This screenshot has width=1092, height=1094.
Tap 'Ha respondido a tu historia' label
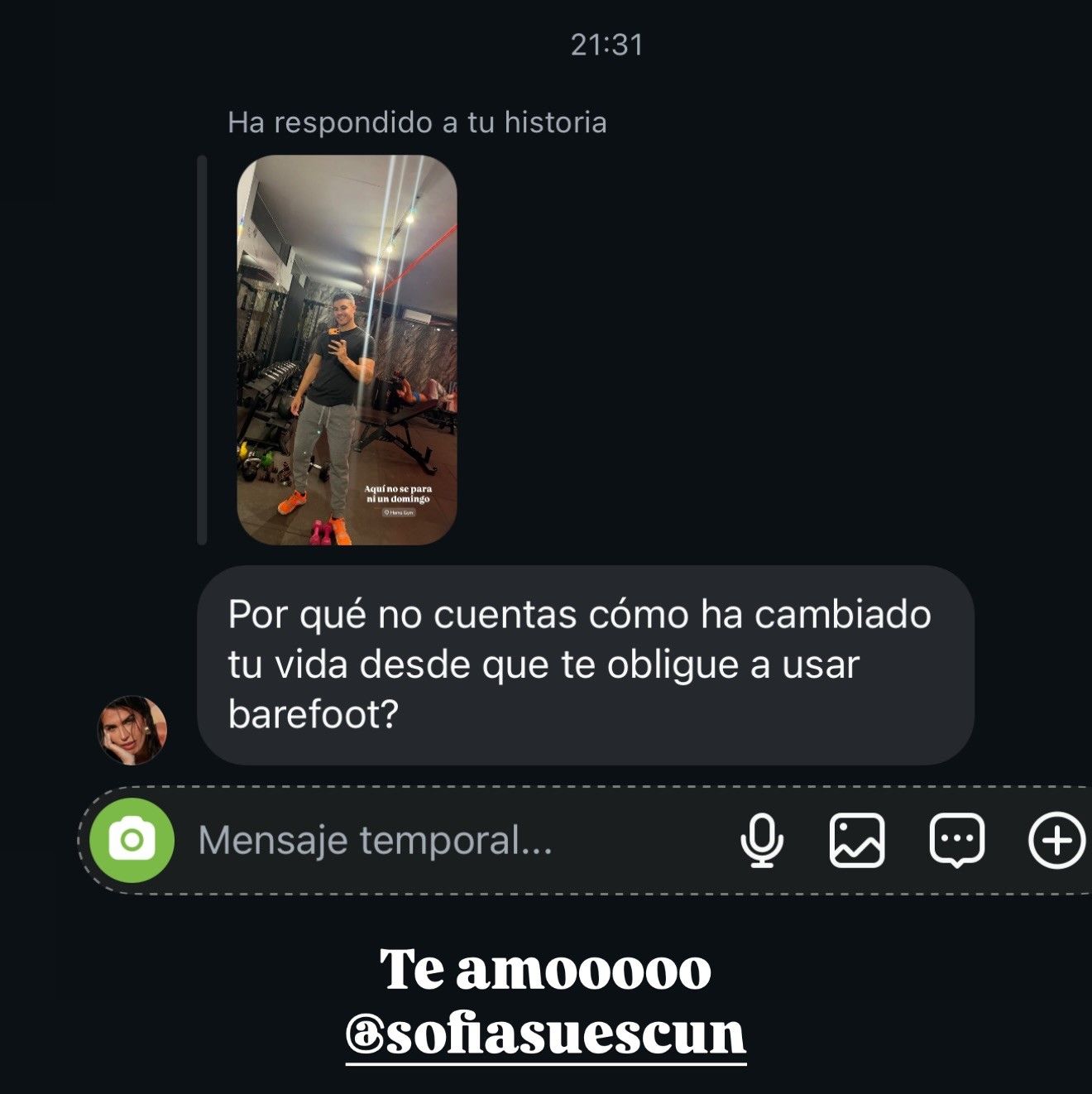417,122
